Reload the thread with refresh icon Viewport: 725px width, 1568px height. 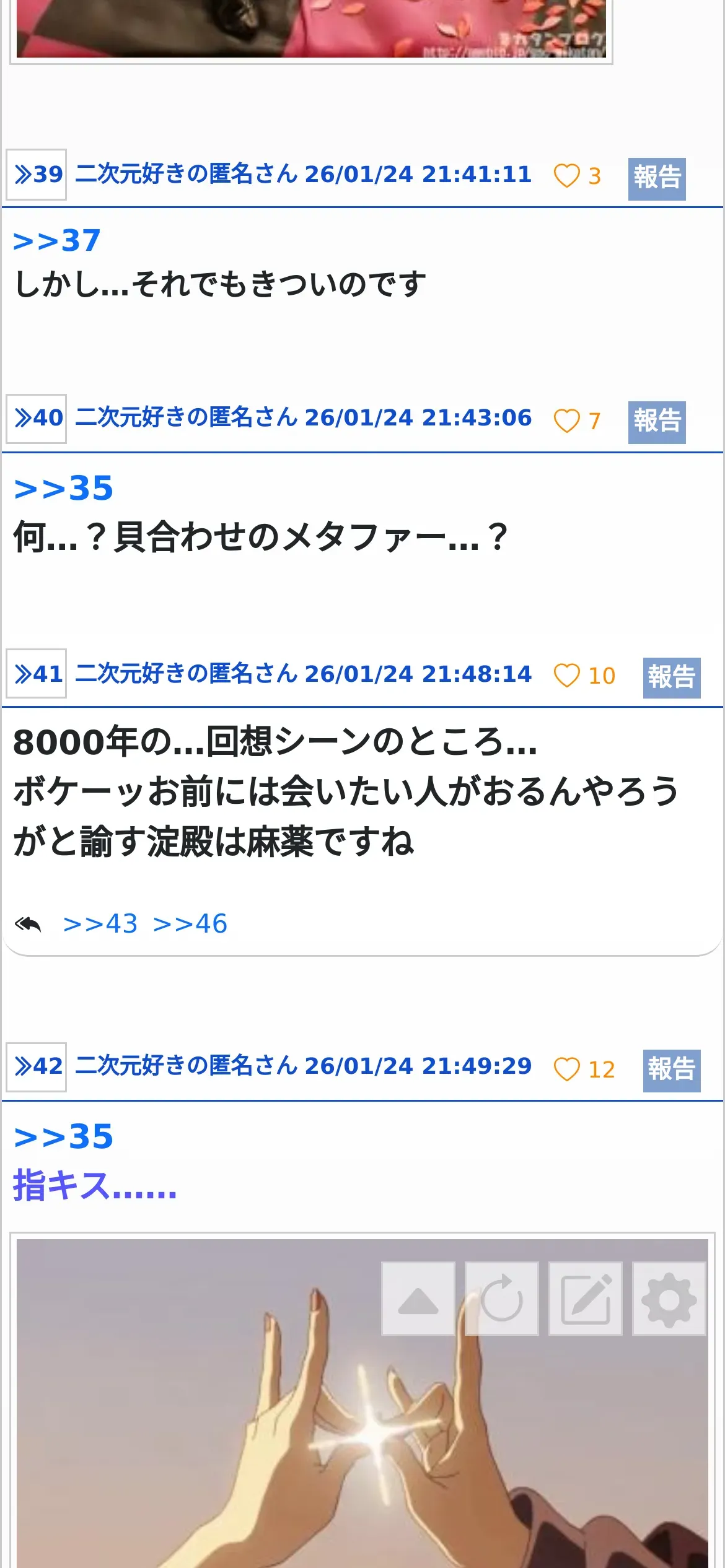(501, 1299)
